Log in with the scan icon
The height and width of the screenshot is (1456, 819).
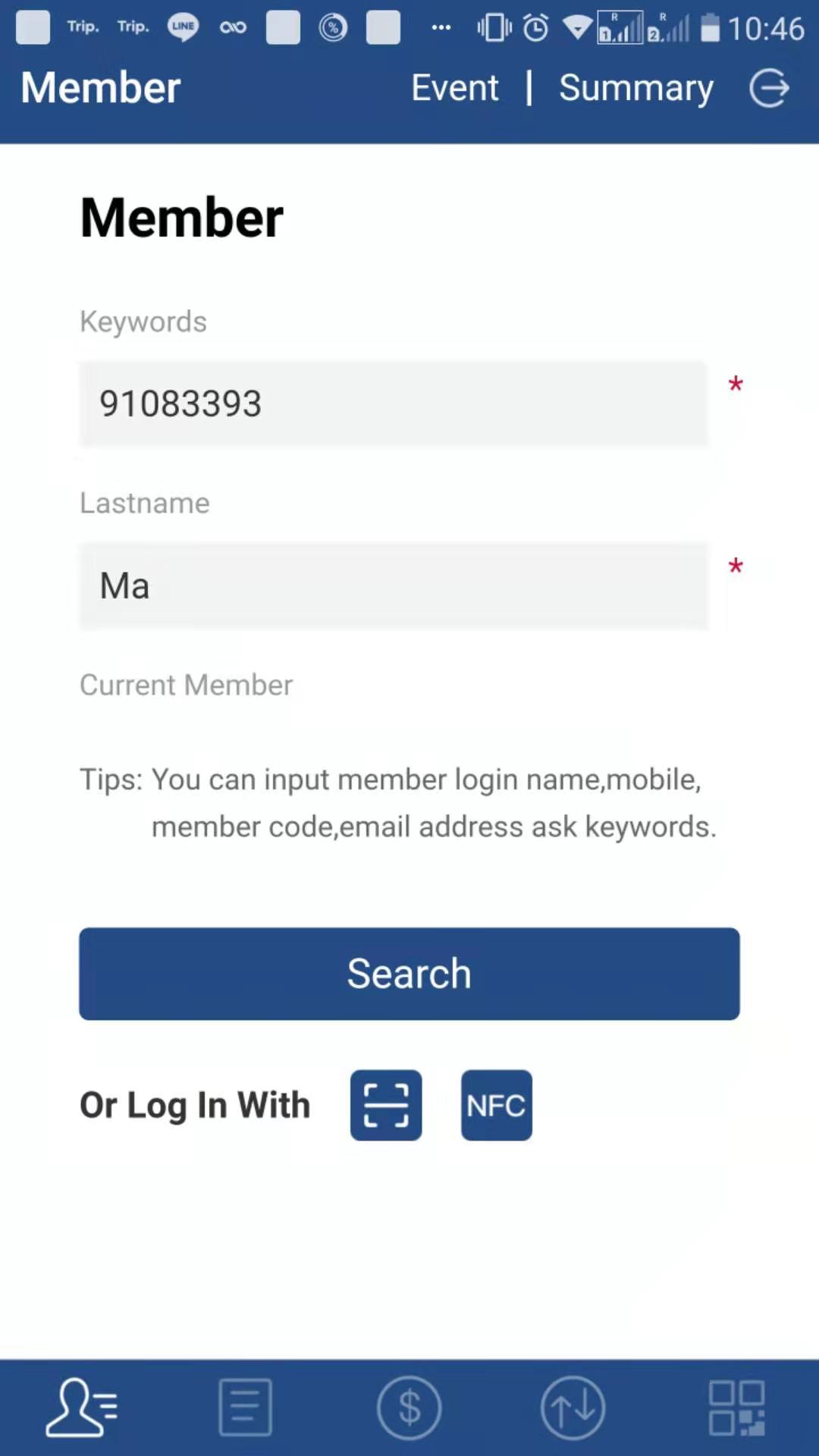[x=386, y=1105]
